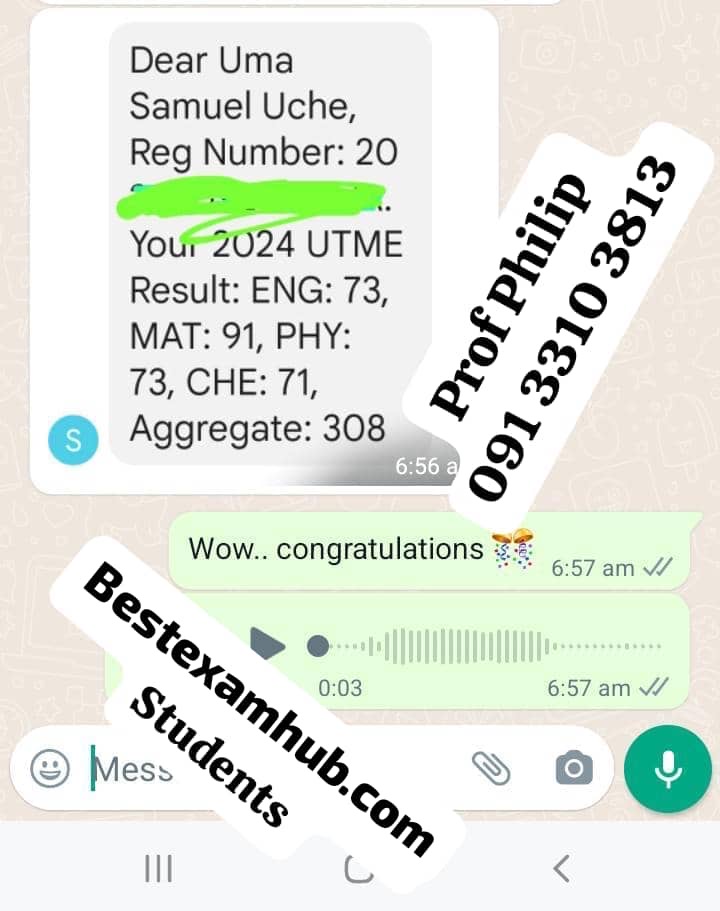Image resolution: width=720 pixels, height=911 pixels.
Task: Open the recent apps view
Action: click(158, 868)
